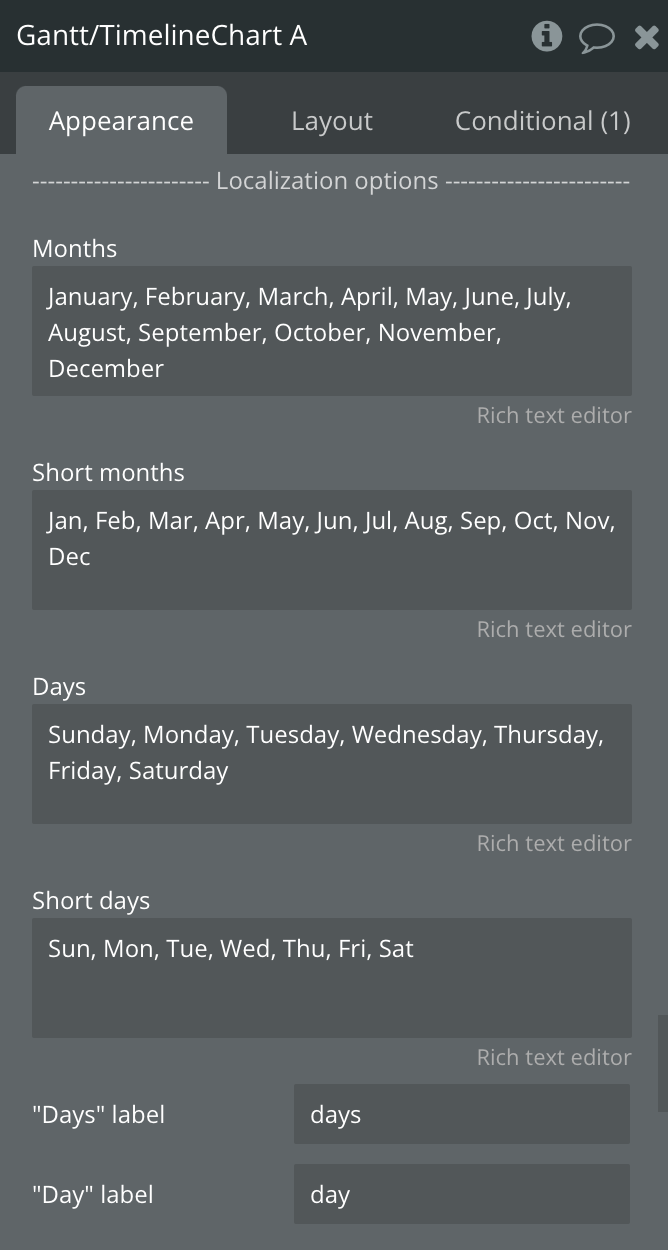Open the element info icon
The image size is (668, 1250).
click(x=546, y=36)
